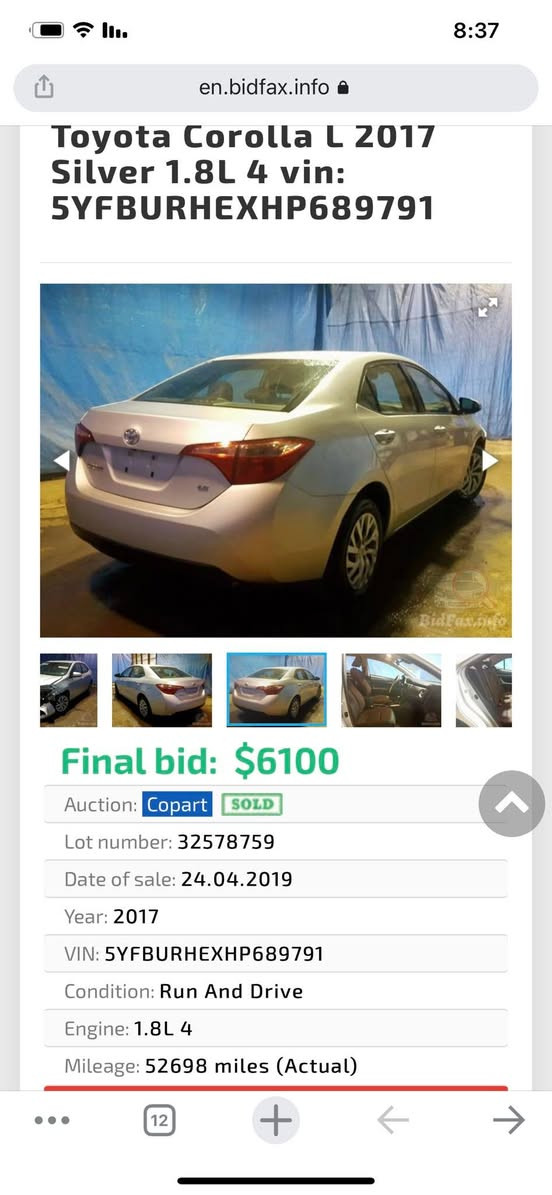Jump back to top of page

[512, 803]
